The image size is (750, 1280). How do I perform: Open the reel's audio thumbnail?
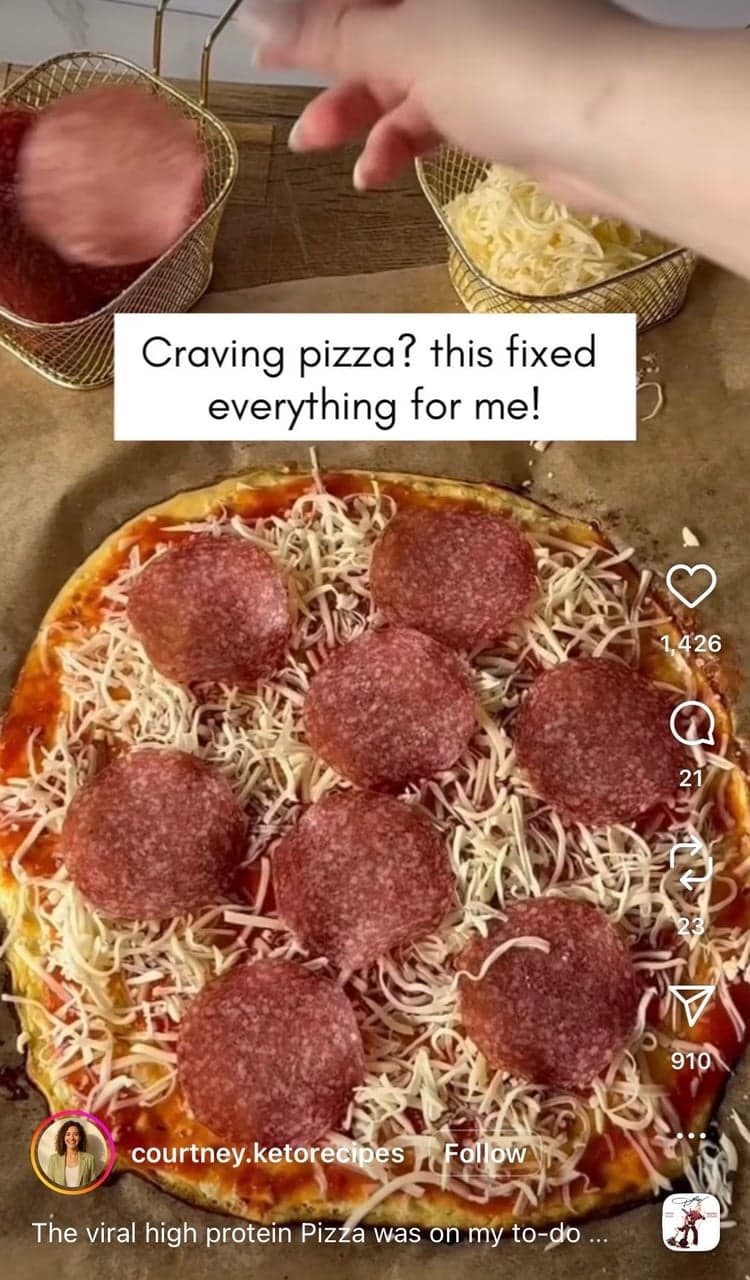[x=691, y=1222]
